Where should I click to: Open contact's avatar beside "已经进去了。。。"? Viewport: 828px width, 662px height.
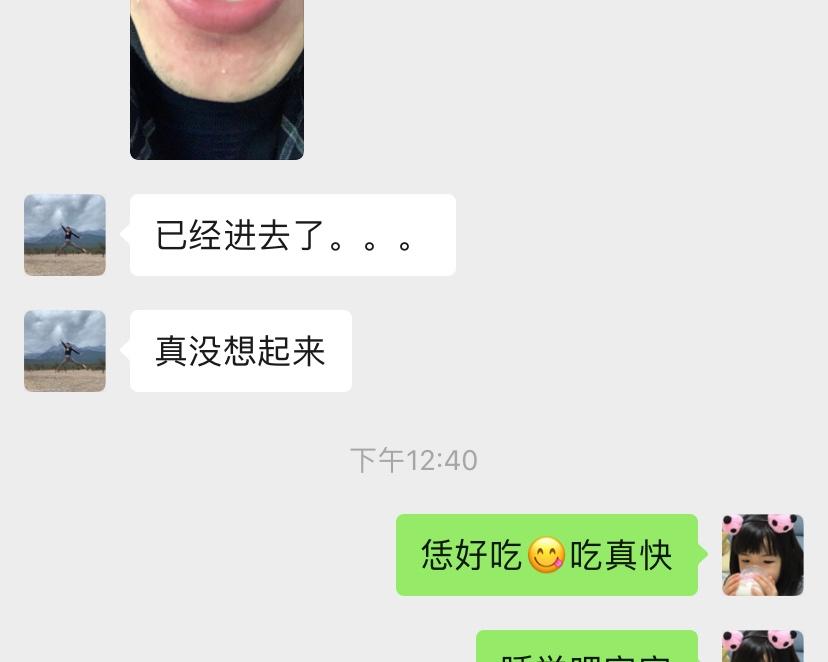coord(65,235)
